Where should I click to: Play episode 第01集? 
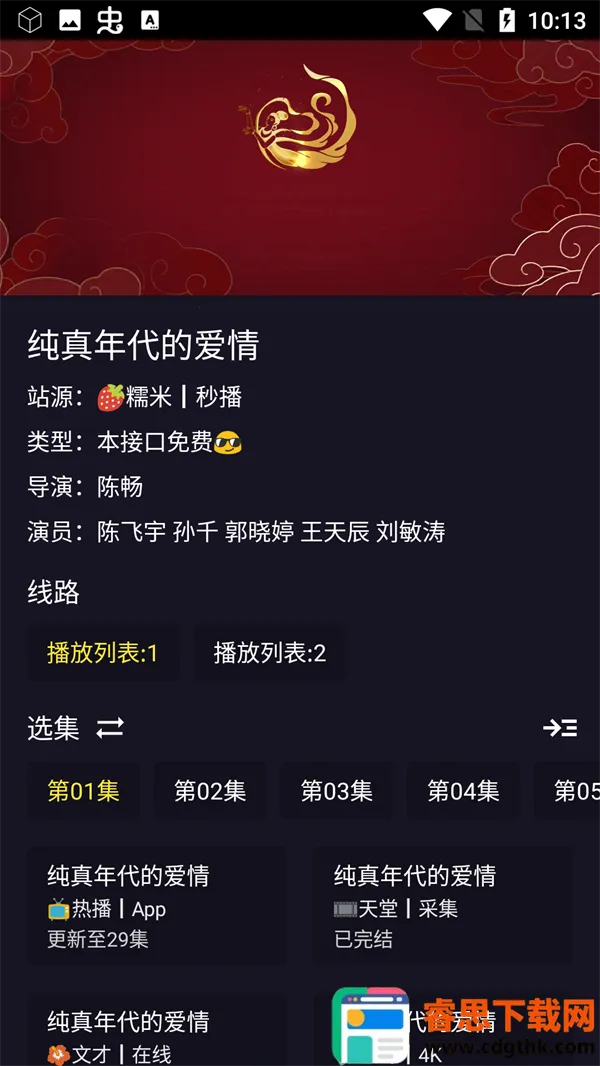pyautogui.click(x=84, y=791)
